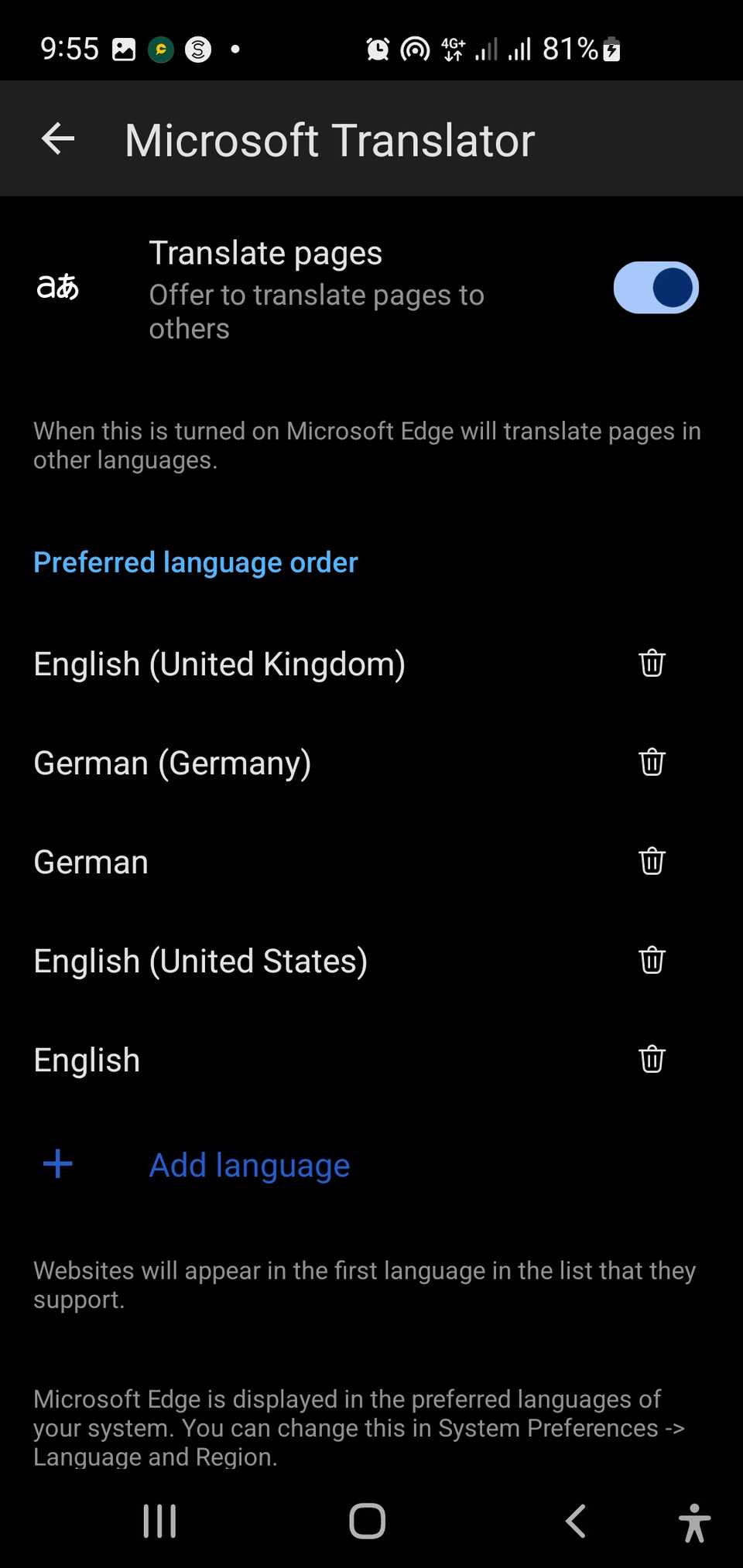Viewport: 743px width, 1568px height.
Task: Remove English (United States) from the list
Action: click(x=651, y=960)
